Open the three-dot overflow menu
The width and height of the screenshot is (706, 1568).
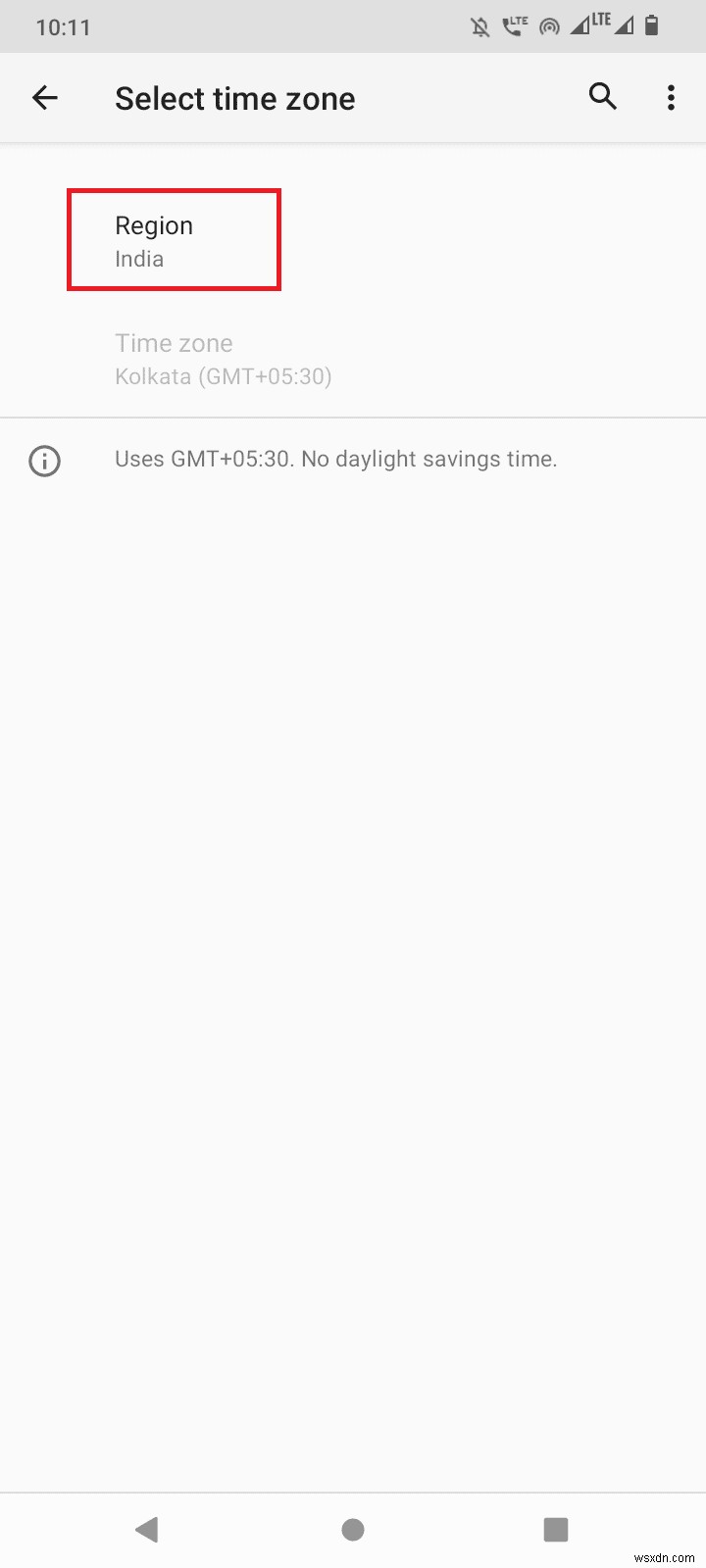tap(671, 97)
